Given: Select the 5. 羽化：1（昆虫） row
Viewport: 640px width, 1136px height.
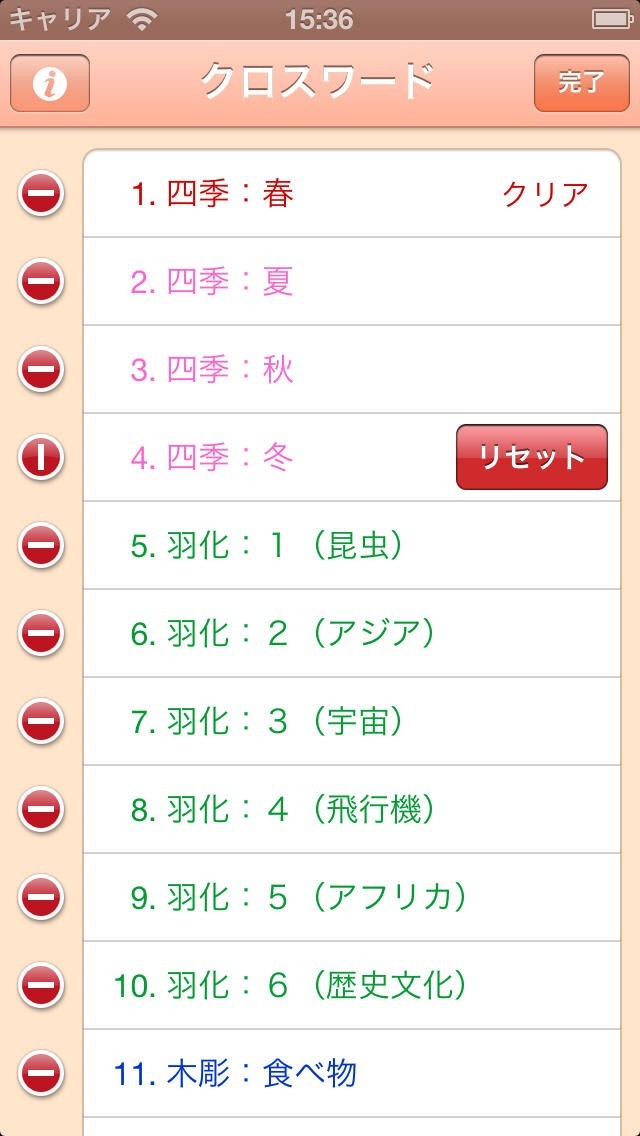Looking at the screenshot, I should (350, 546).
